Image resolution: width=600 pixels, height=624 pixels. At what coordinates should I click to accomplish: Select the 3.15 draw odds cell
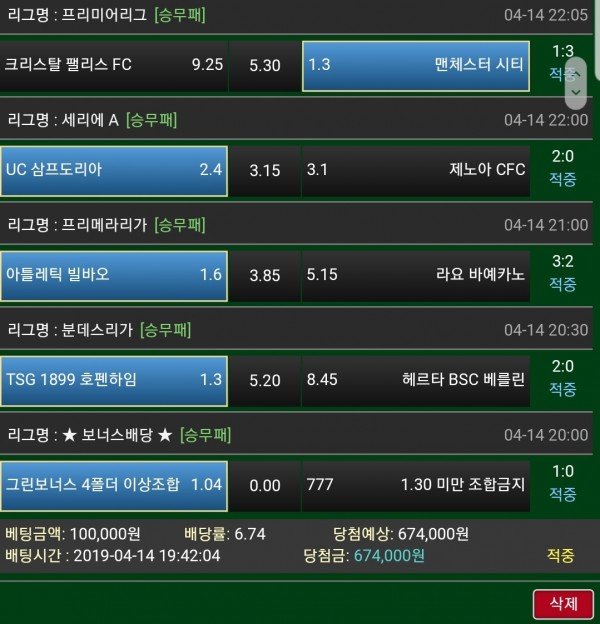(264, 170)
